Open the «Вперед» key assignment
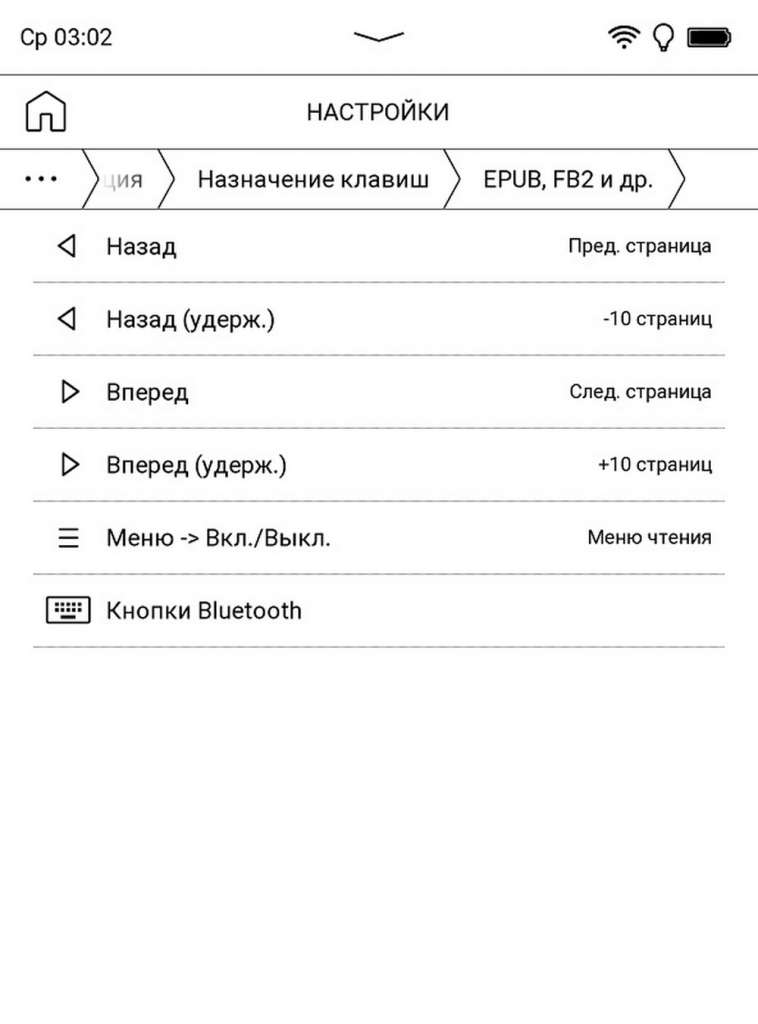This screenshot has width=758, height=1024. coord(378,392)
